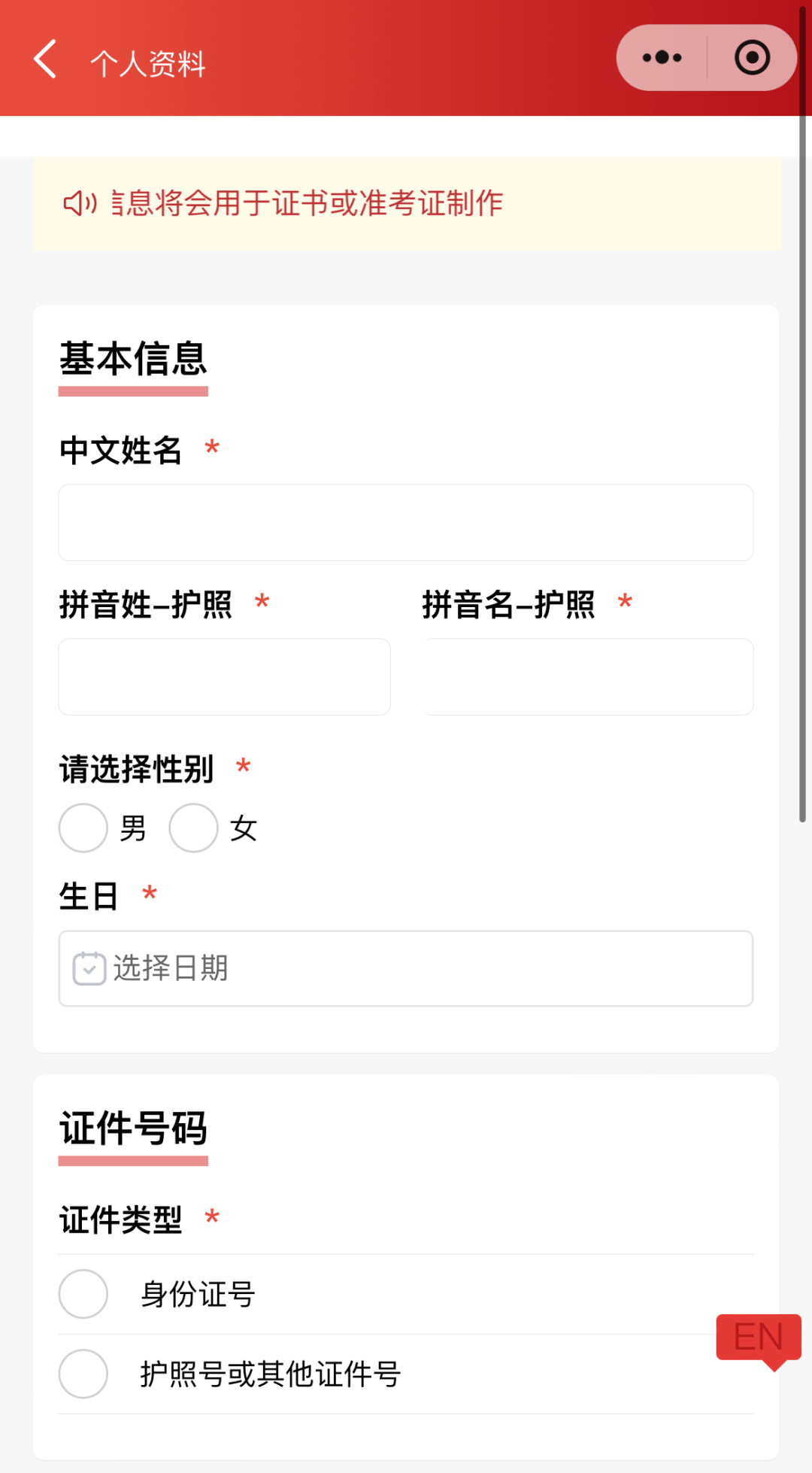Click the back arrow to leave 个人资料

click(x=44, y=59)
